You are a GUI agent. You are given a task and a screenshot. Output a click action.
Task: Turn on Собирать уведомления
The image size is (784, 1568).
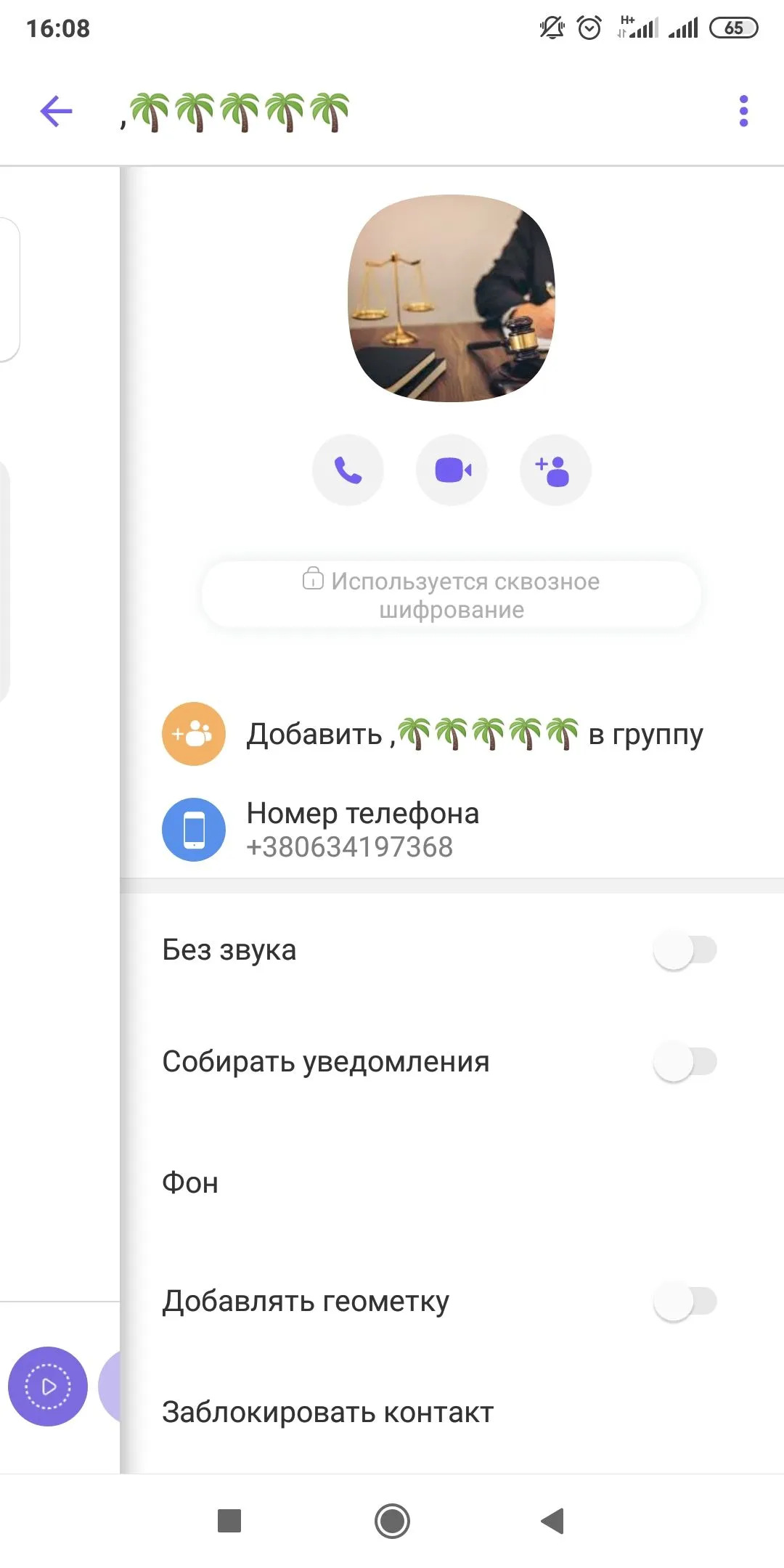tap(685, 1062)
